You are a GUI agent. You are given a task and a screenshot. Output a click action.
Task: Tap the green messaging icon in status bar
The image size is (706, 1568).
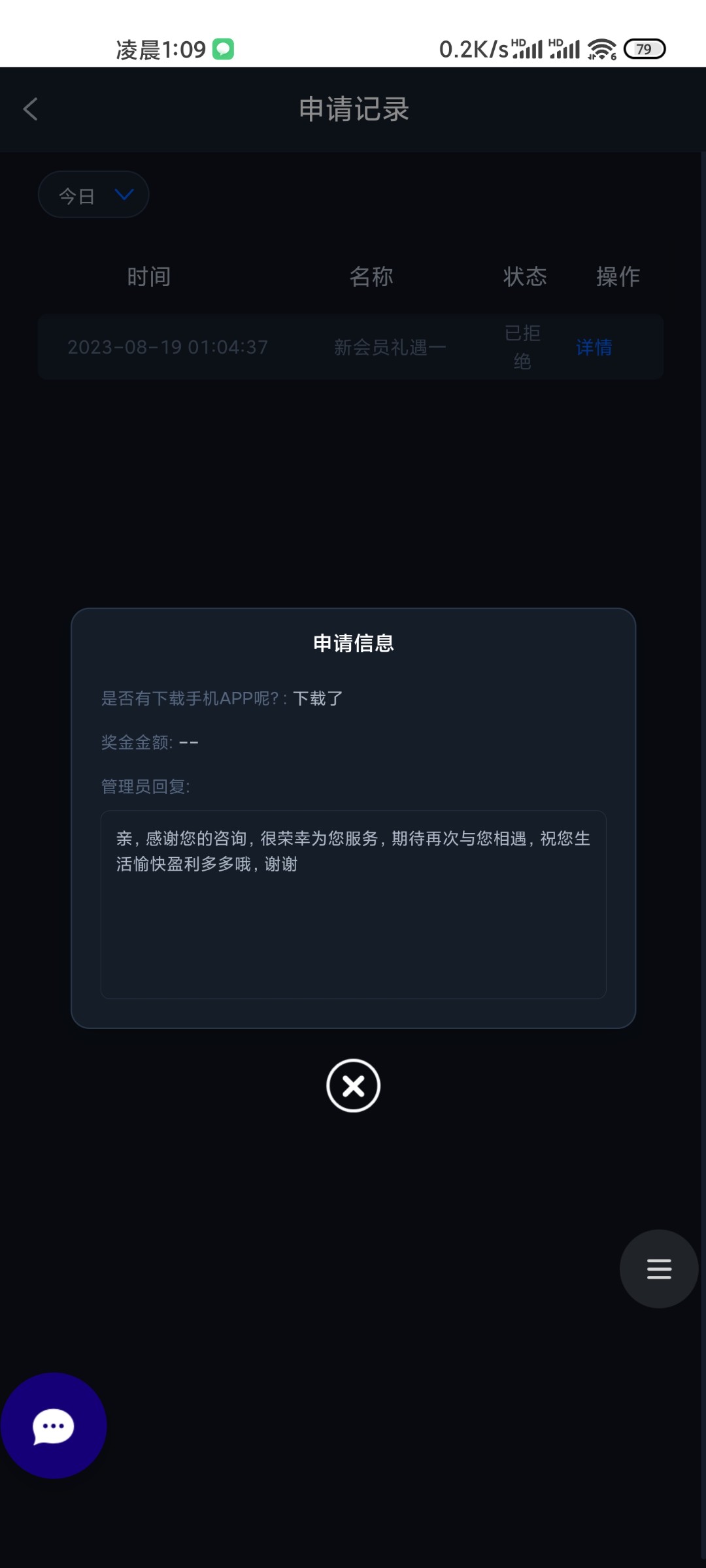(223, 48)
